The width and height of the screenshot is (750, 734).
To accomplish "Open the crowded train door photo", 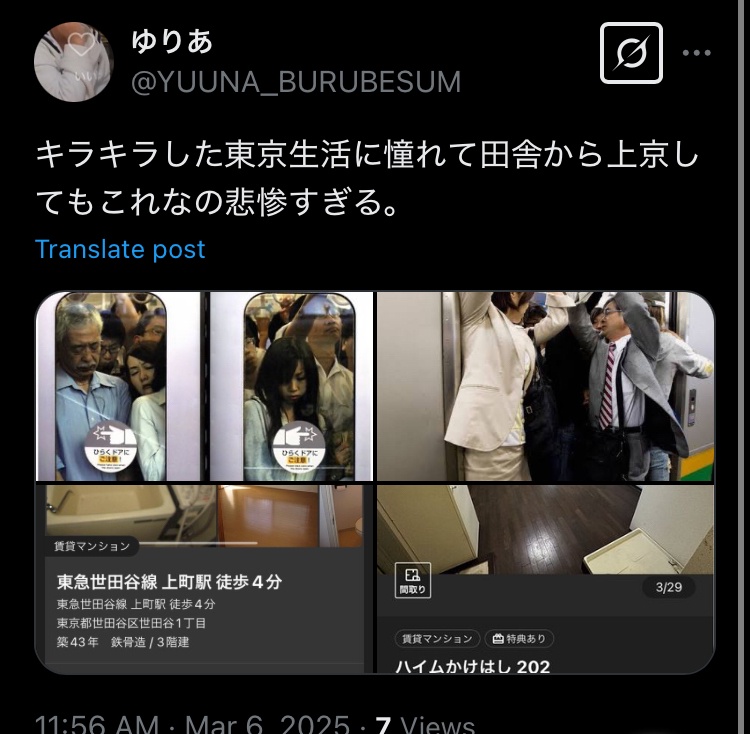I will tap(204, 386).
